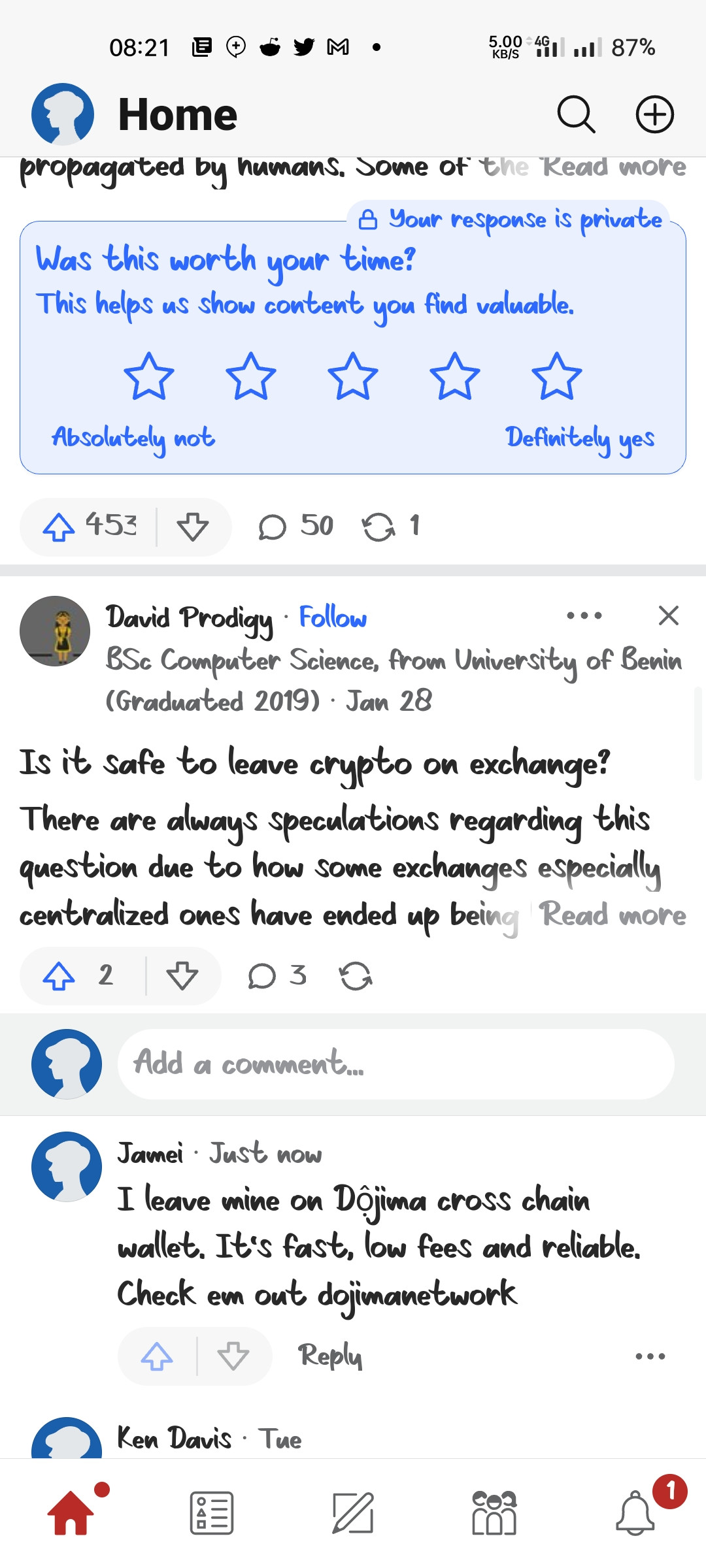Switch to the Spaces tab
The height and width of the screenshot is (1568, 706).
point(494,1512)
